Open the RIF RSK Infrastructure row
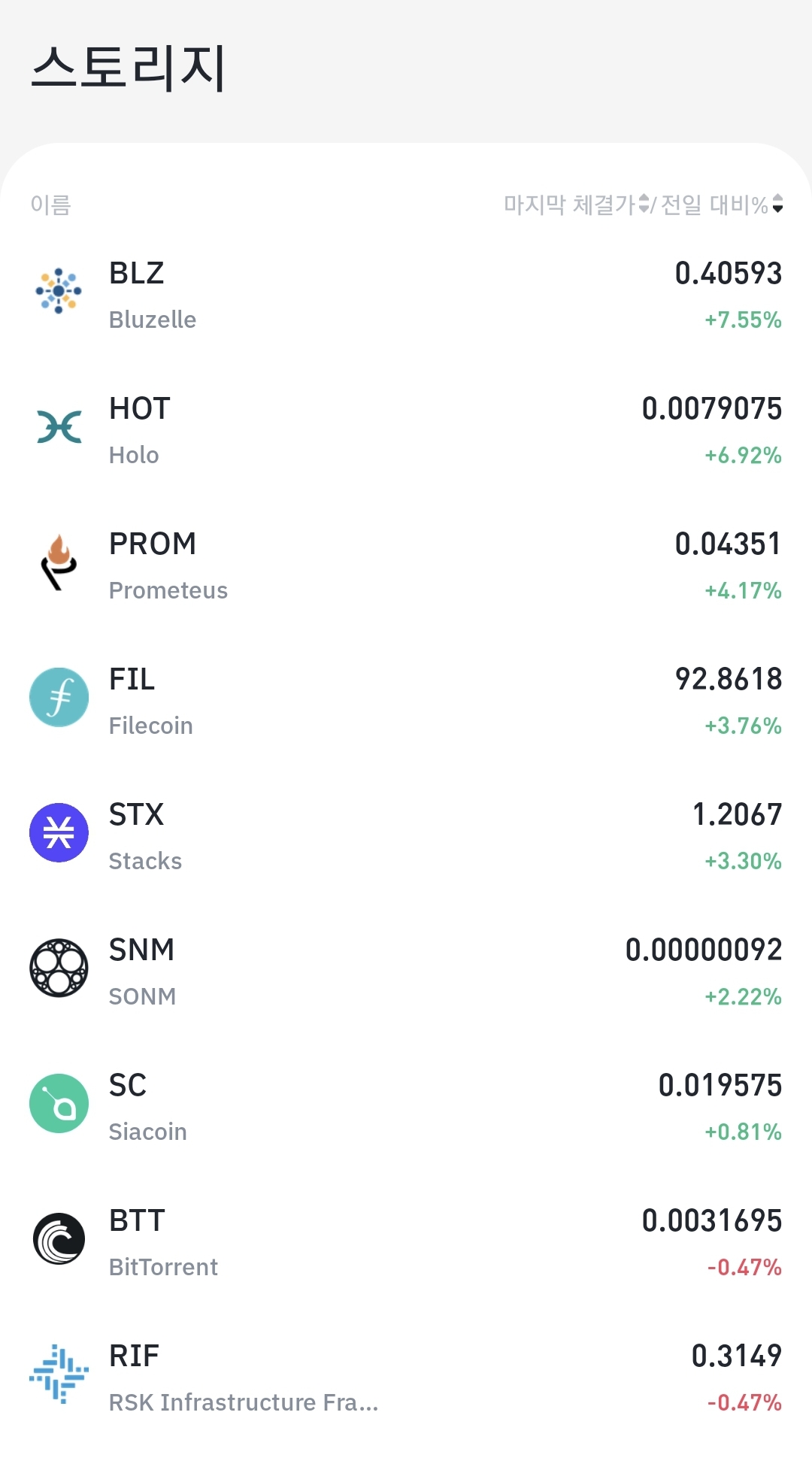Viewport: 812px width, 1479px height. click(x=406, y=1377)
